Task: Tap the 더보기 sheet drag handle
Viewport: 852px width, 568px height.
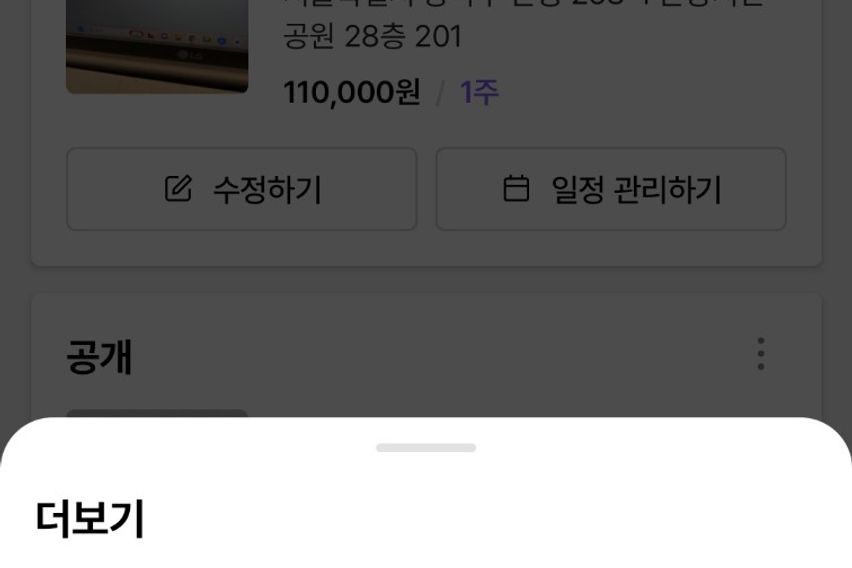Action: tap(426, 447)
